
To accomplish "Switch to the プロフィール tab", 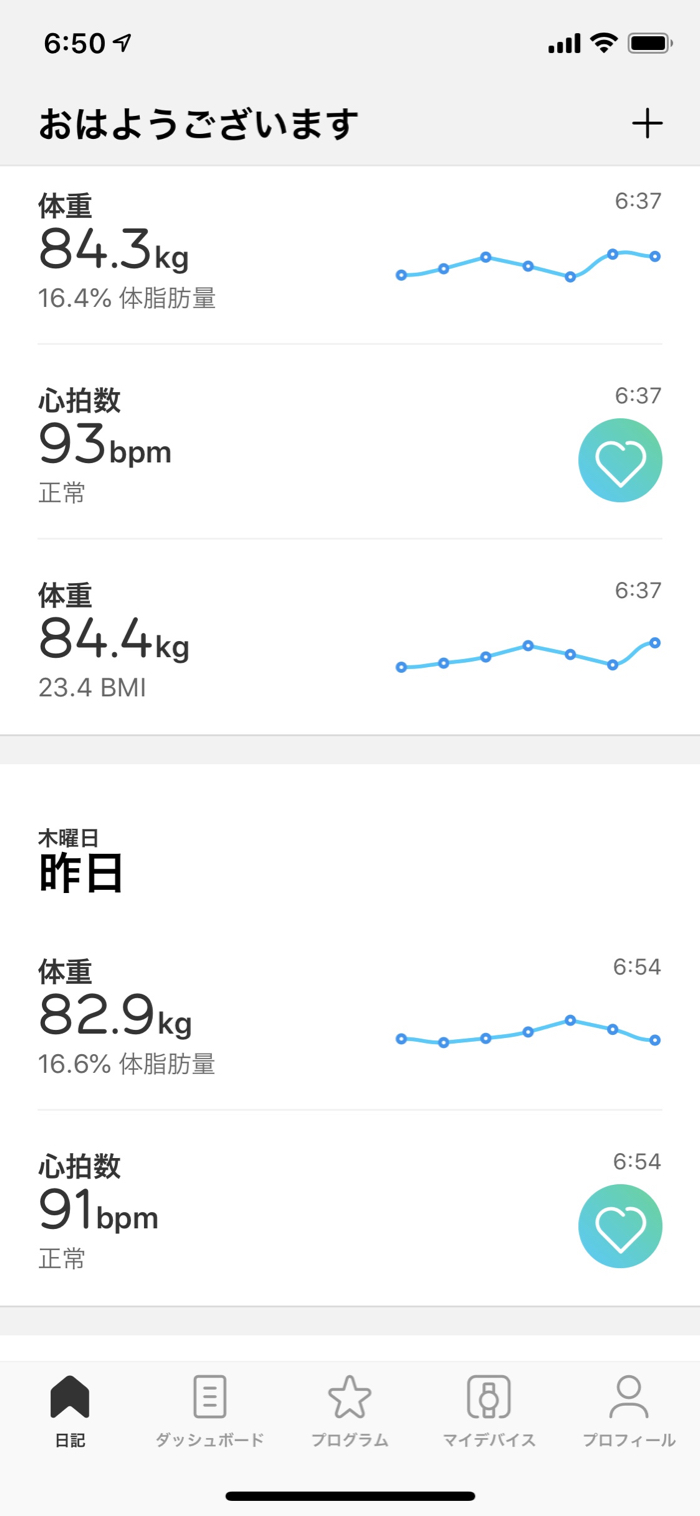I will click(629, 1410).
